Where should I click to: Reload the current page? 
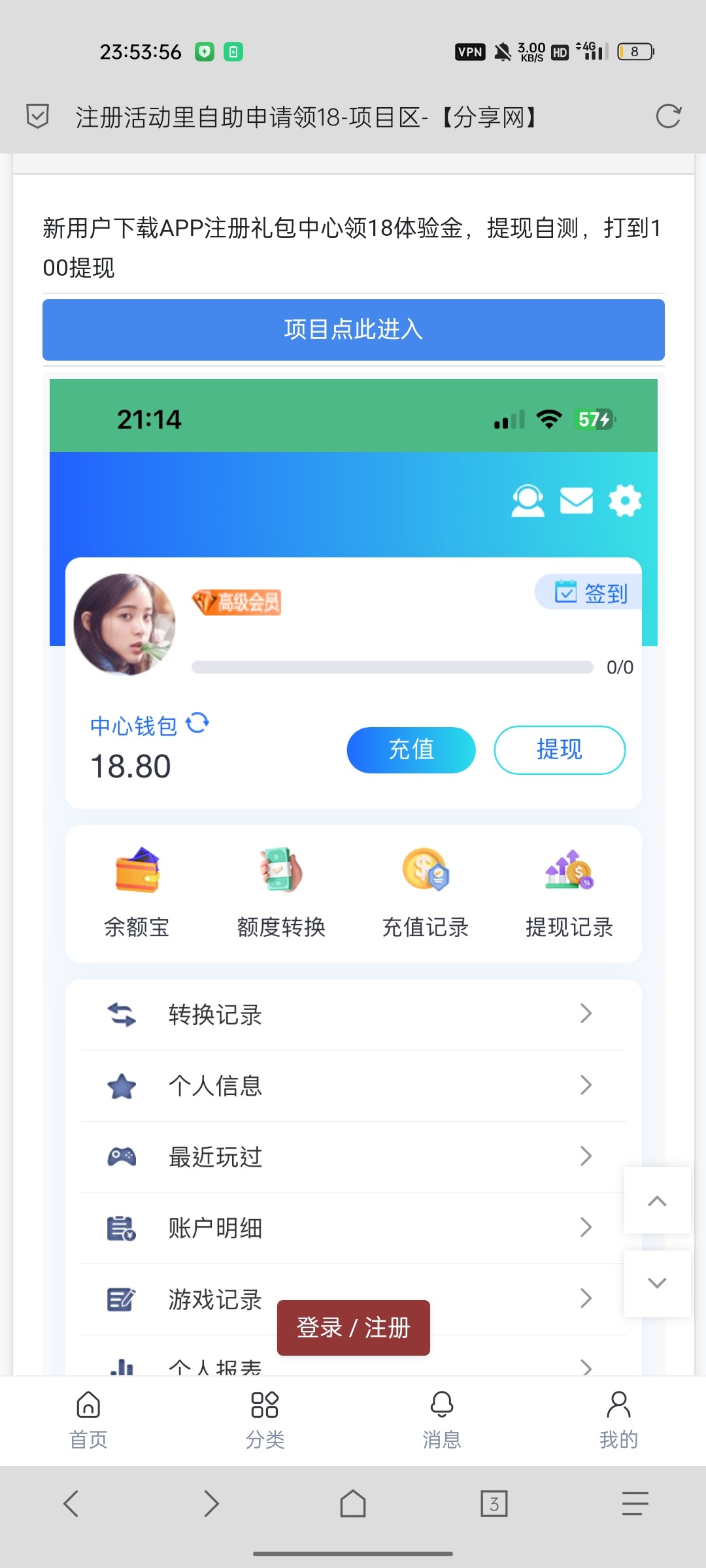point(668,117)
